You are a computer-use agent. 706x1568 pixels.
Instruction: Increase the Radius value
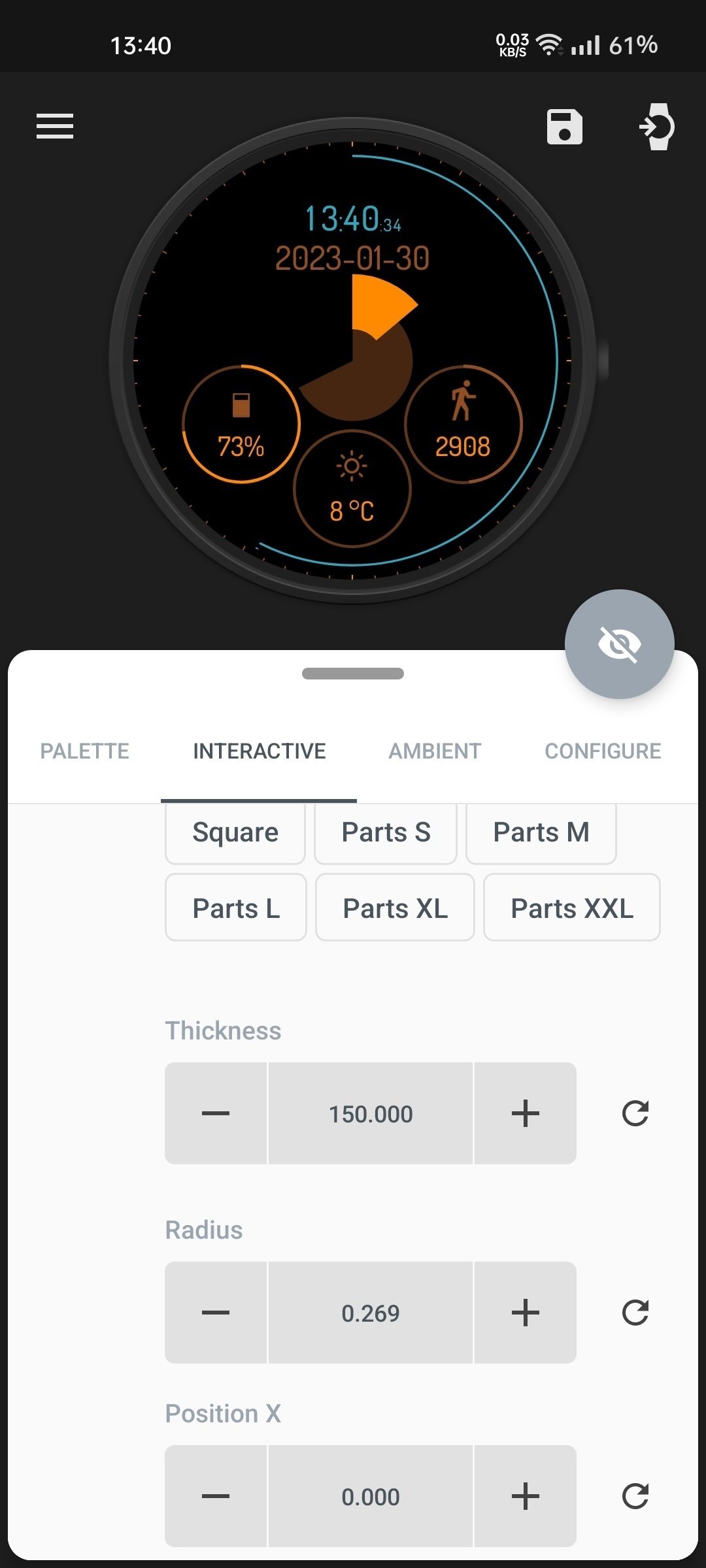[526, 1313]
